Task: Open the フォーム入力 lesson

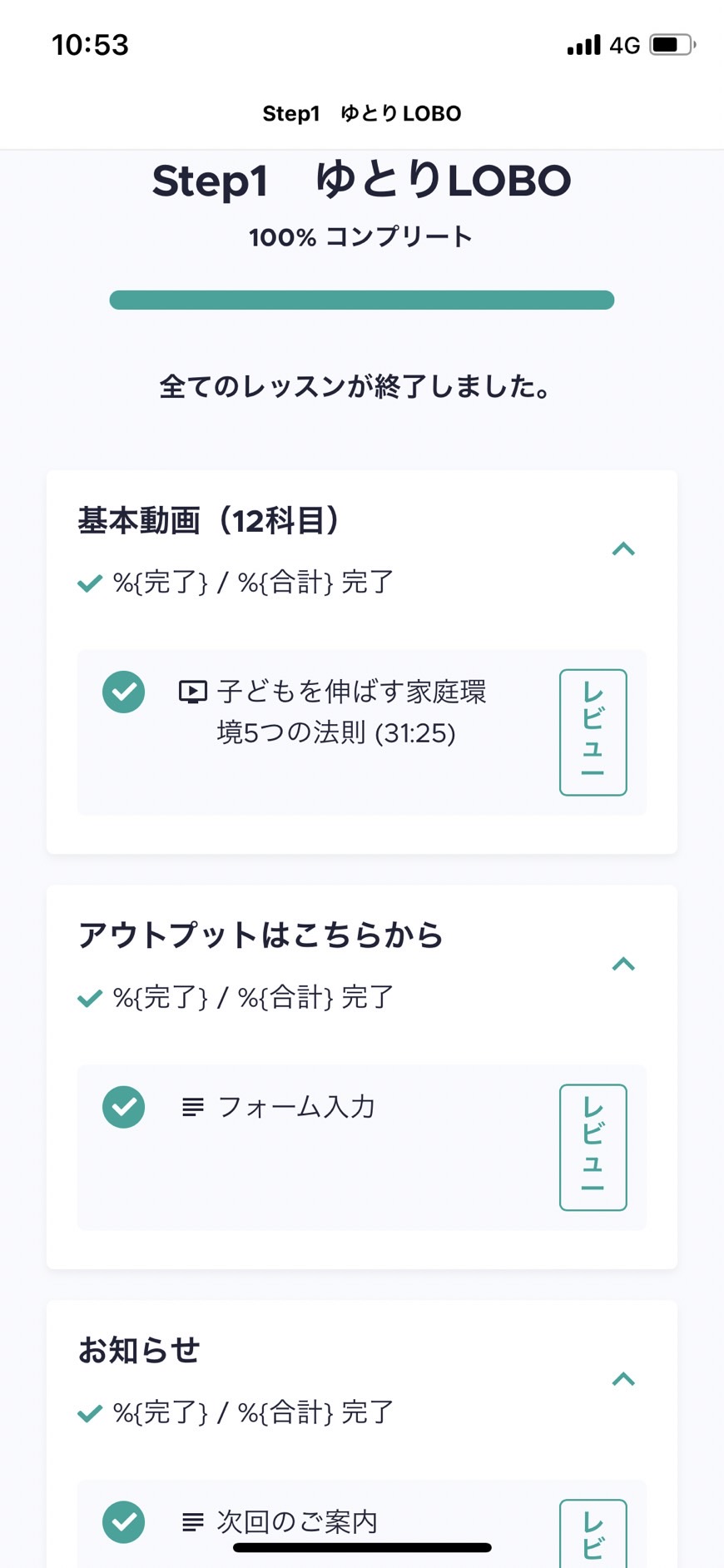Action: tap(279, 1107)
